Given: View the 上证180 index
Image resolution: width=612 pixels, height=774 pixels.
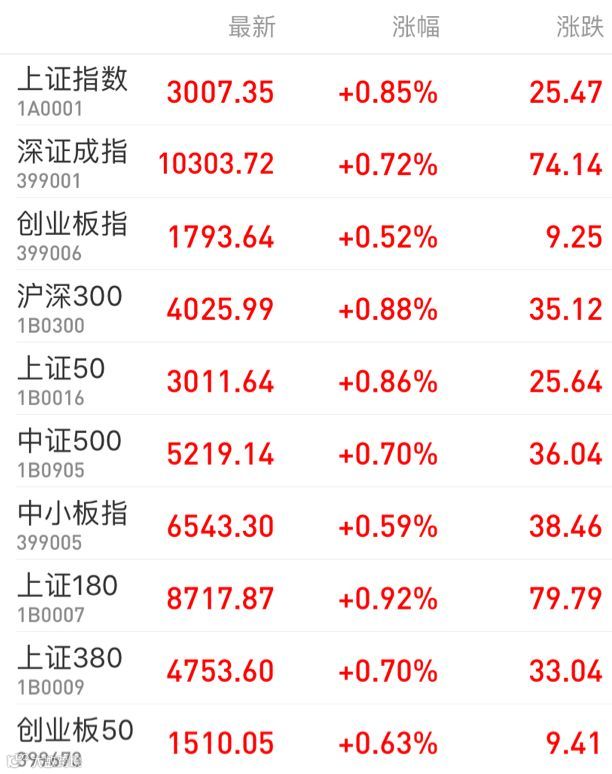Looking at the screenshot, I should (x=306, y=596).
